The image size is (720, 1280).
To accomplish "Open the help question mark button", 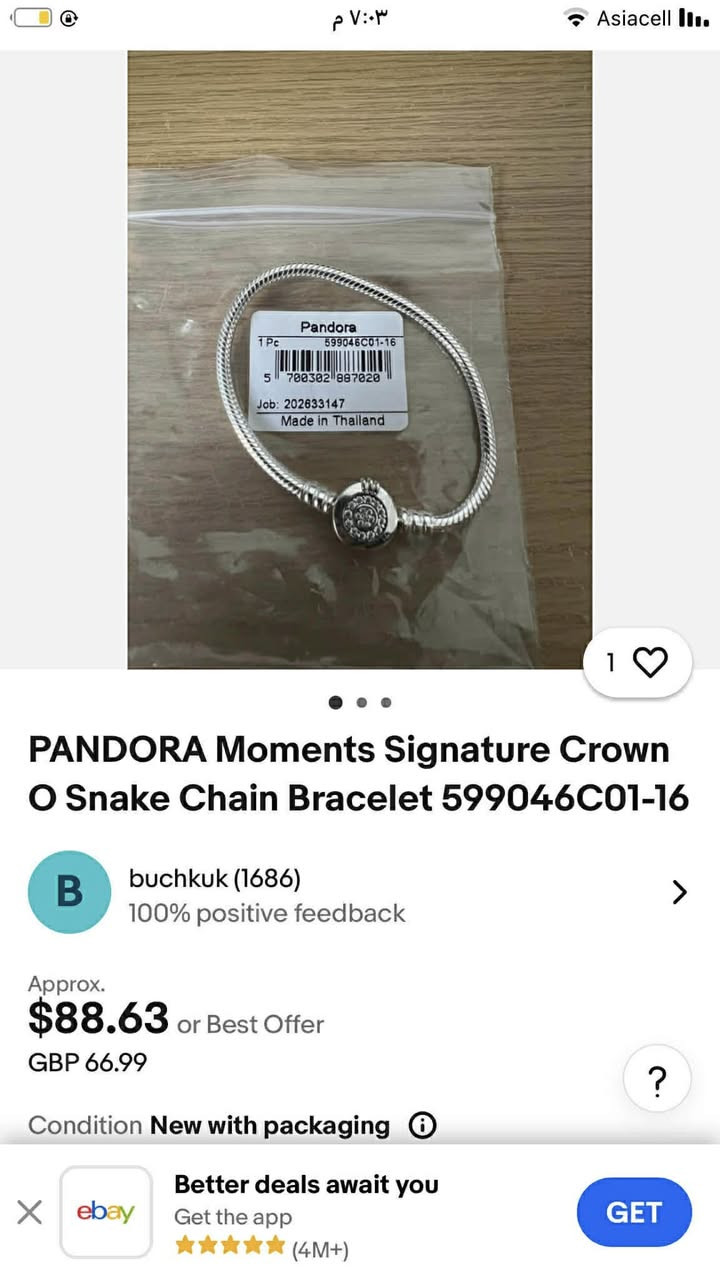I will pos(656,1080).
